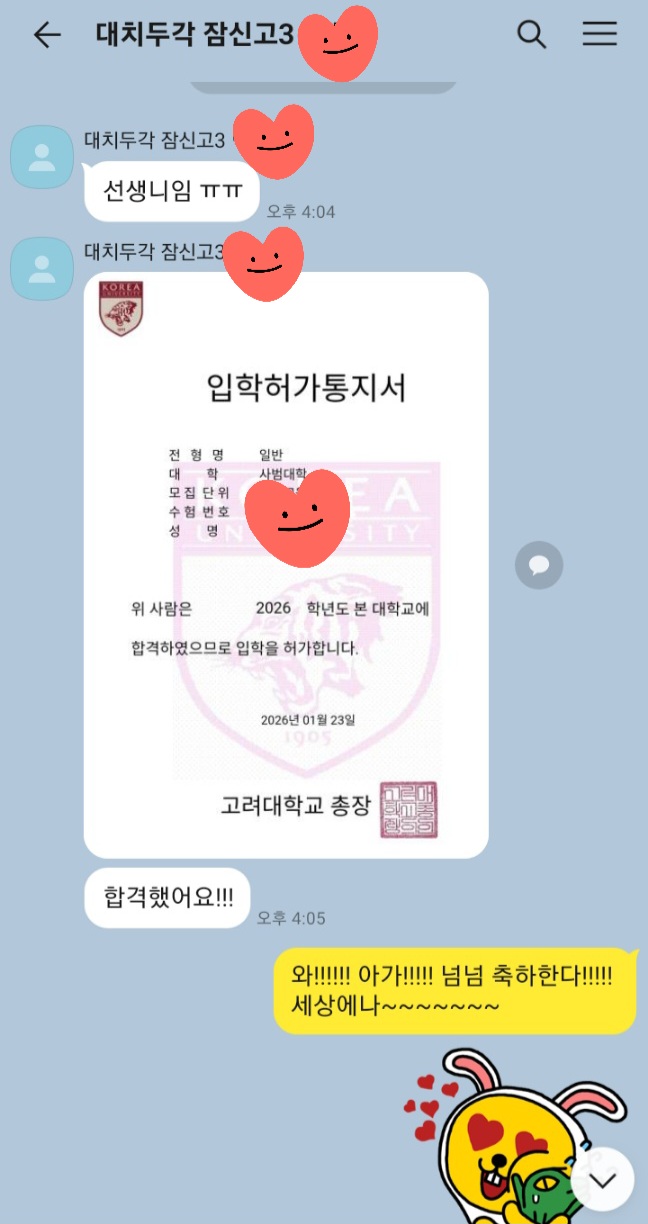
Task: Open the chat room side menu
Action: (x=600, y=35)
